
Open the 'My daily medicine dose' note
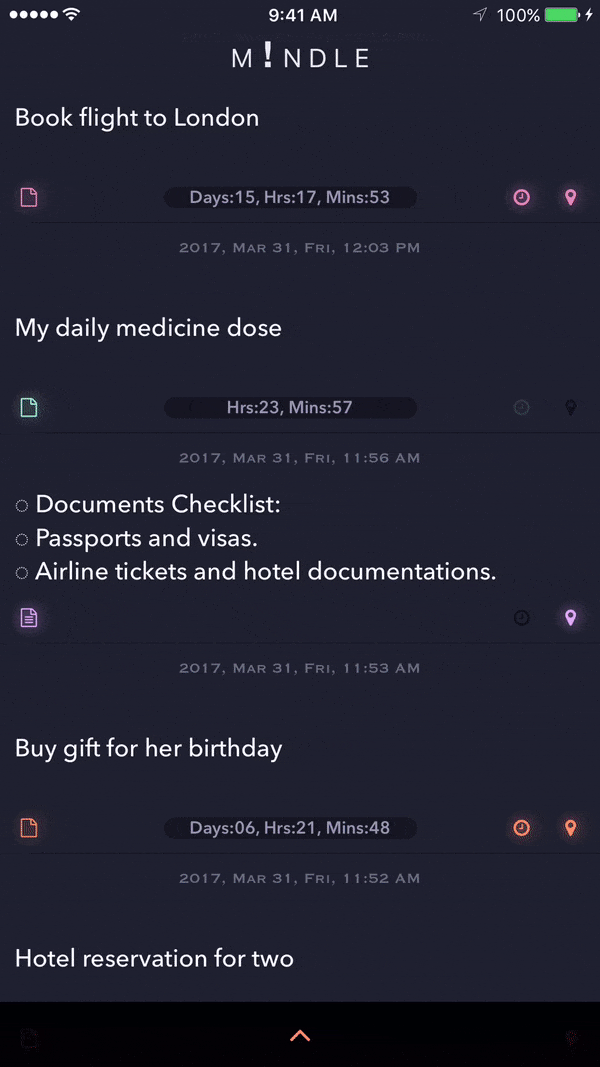click(148, 328)
